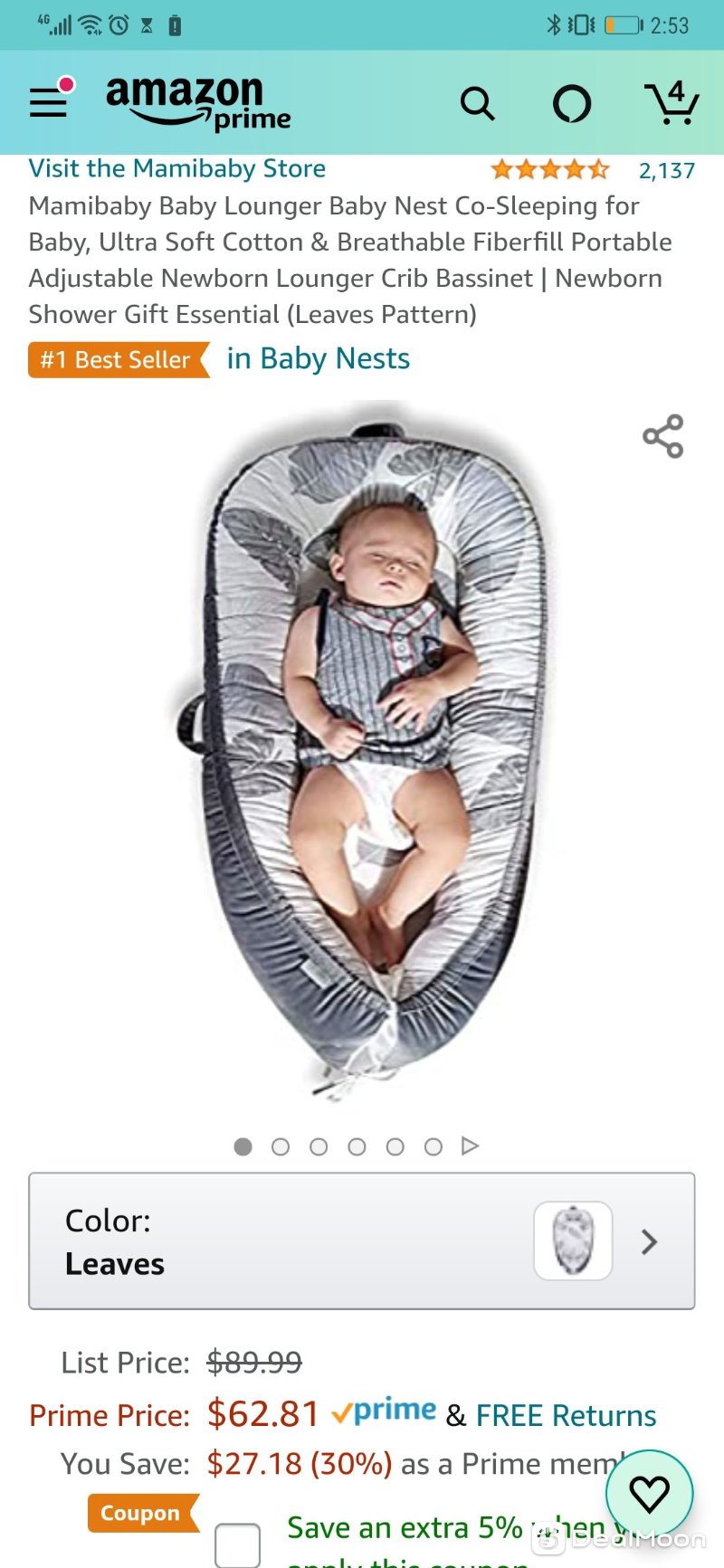724x1568 pixels.
Task: Open the main baby lounger product image
Action: (x=362, y=751)
